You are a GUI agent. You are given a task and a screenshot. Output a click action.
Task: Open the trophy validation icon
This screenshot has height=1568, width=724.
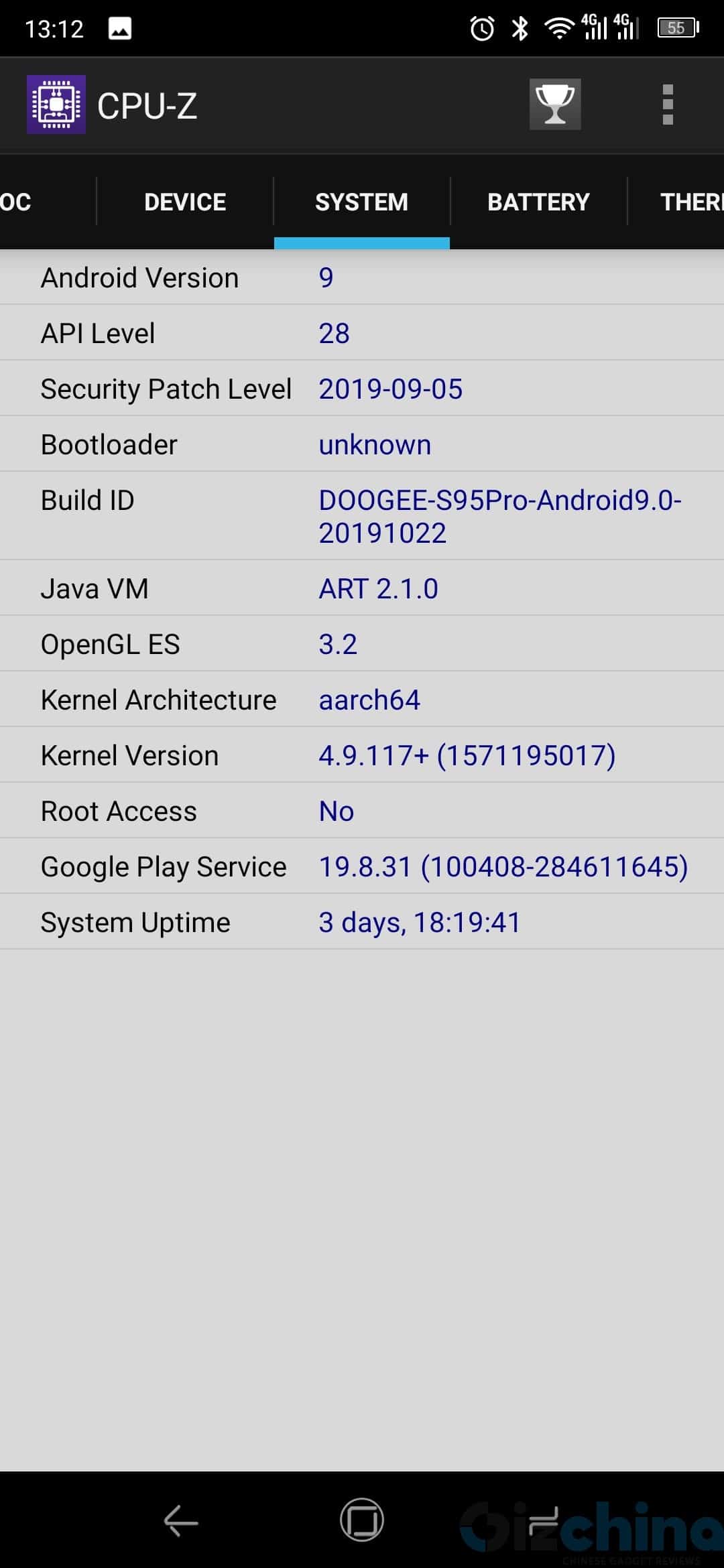point(555,105)
